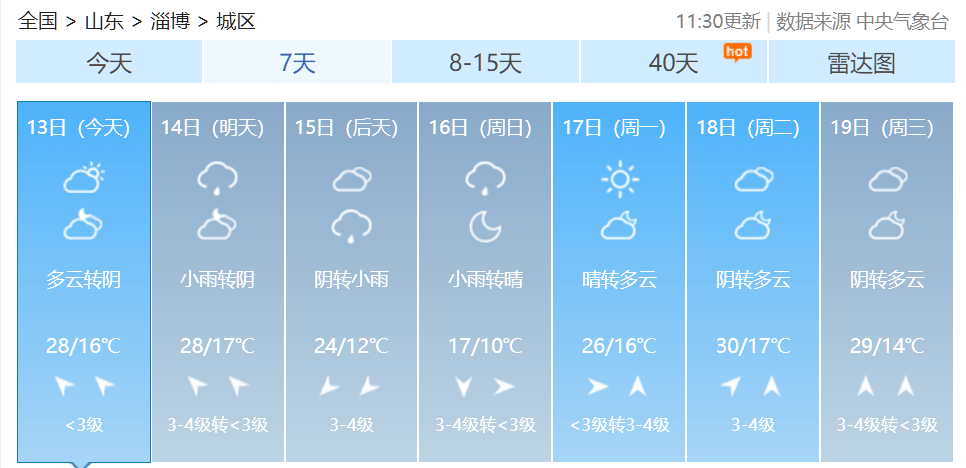Open the 16日 (周日) forecast card
The width and height of the screenshot is (966, 468).
[x=485, y=281]
